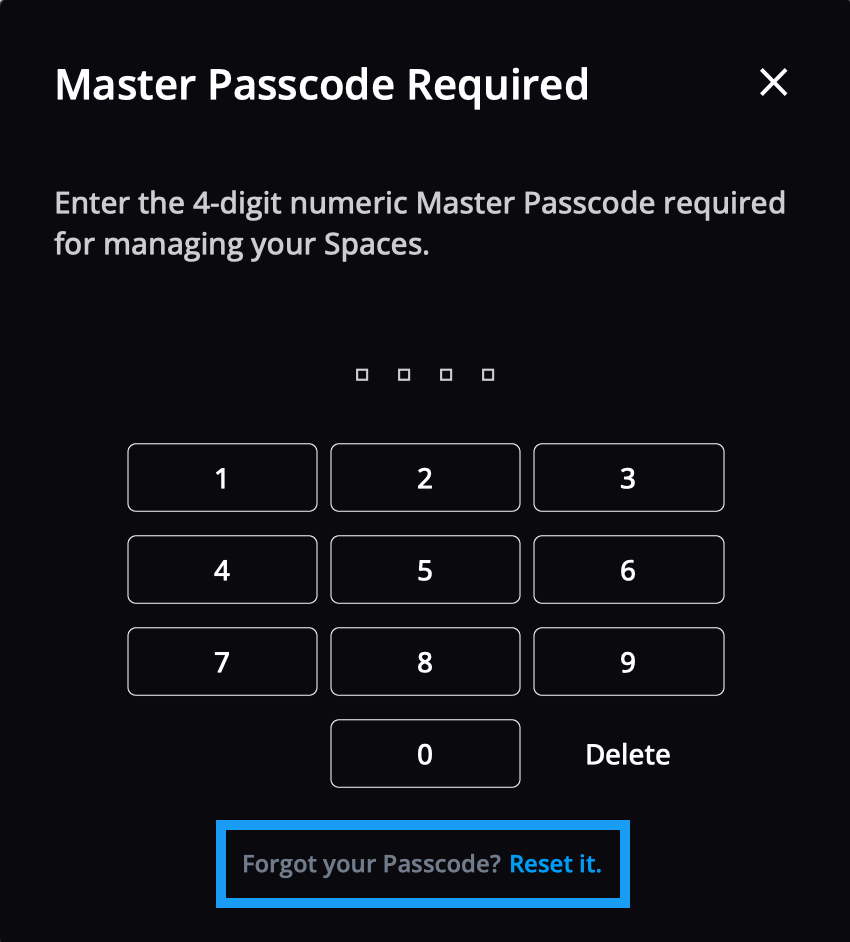Viewport: 850px width, 942px height.
Task: Enter digit 7 on the keypad
Action: 222,662
